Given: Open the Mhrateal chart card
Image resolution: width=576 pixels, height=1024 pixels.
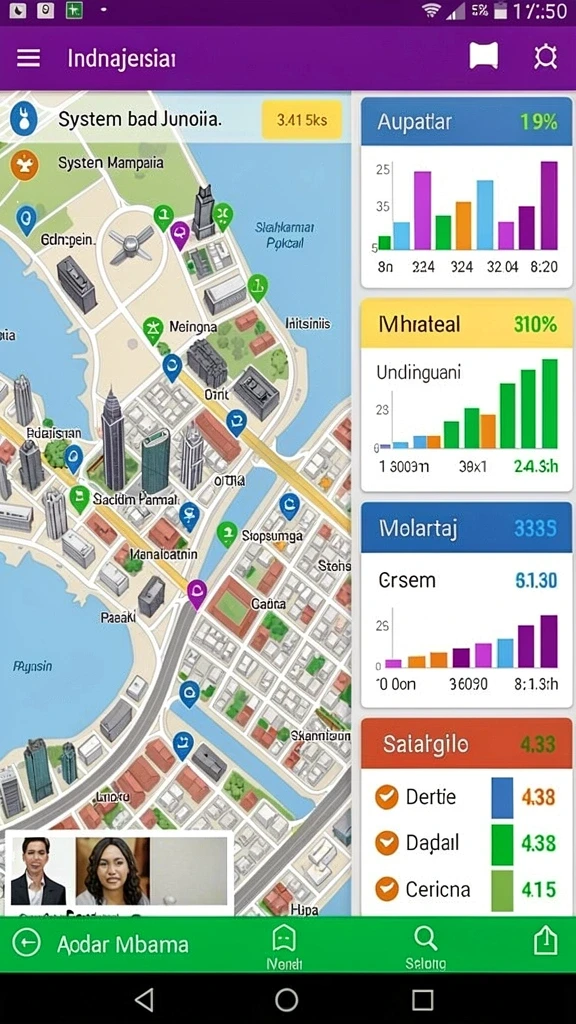Looking at the screenshot, I should [466, 395].
